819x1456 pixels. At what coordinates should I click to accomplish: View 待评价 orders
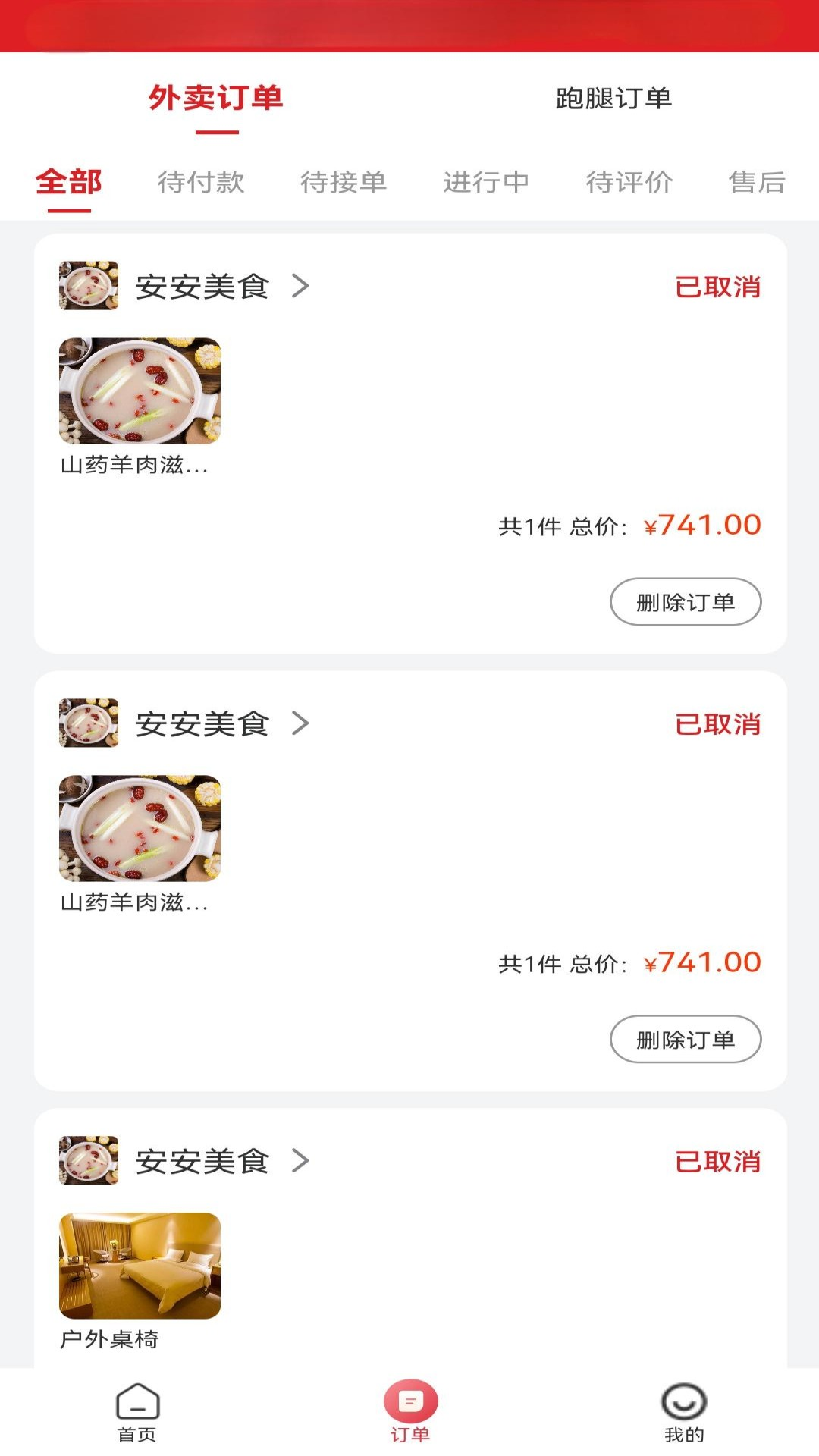(629, 182)
